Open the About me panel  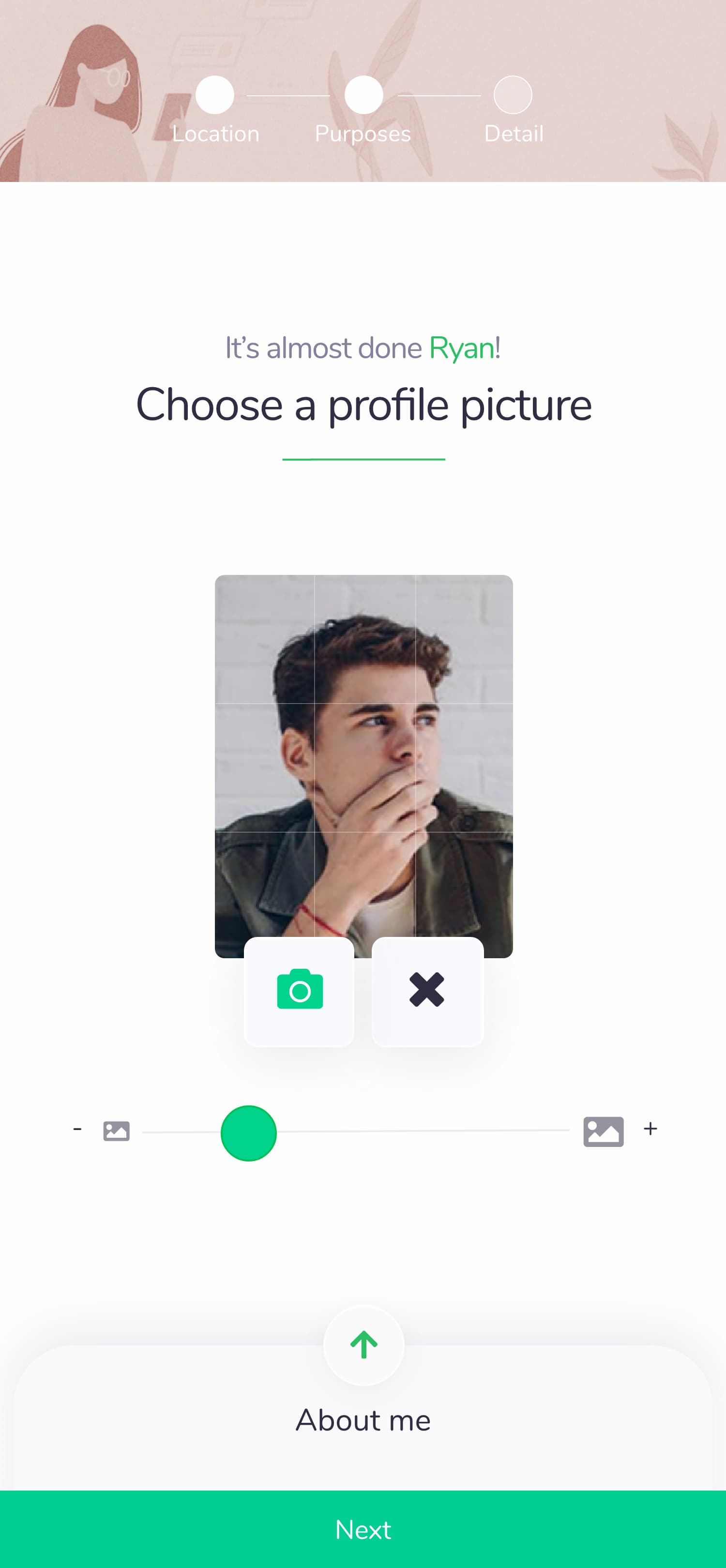coord(363,1421)
